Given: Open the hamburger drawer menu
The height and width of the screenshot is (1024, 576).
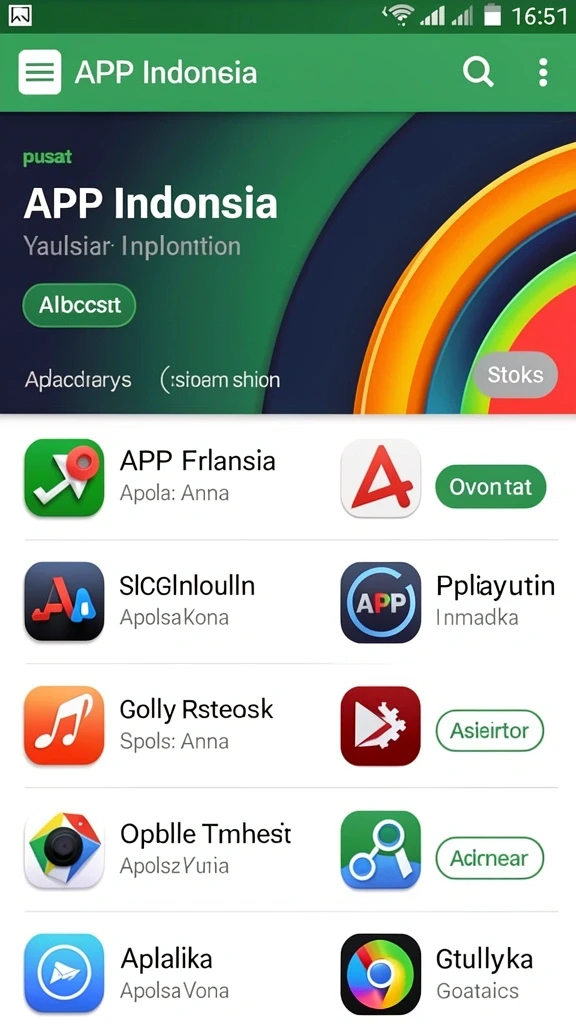Looking at the screenshot, I should coord(40,72).
